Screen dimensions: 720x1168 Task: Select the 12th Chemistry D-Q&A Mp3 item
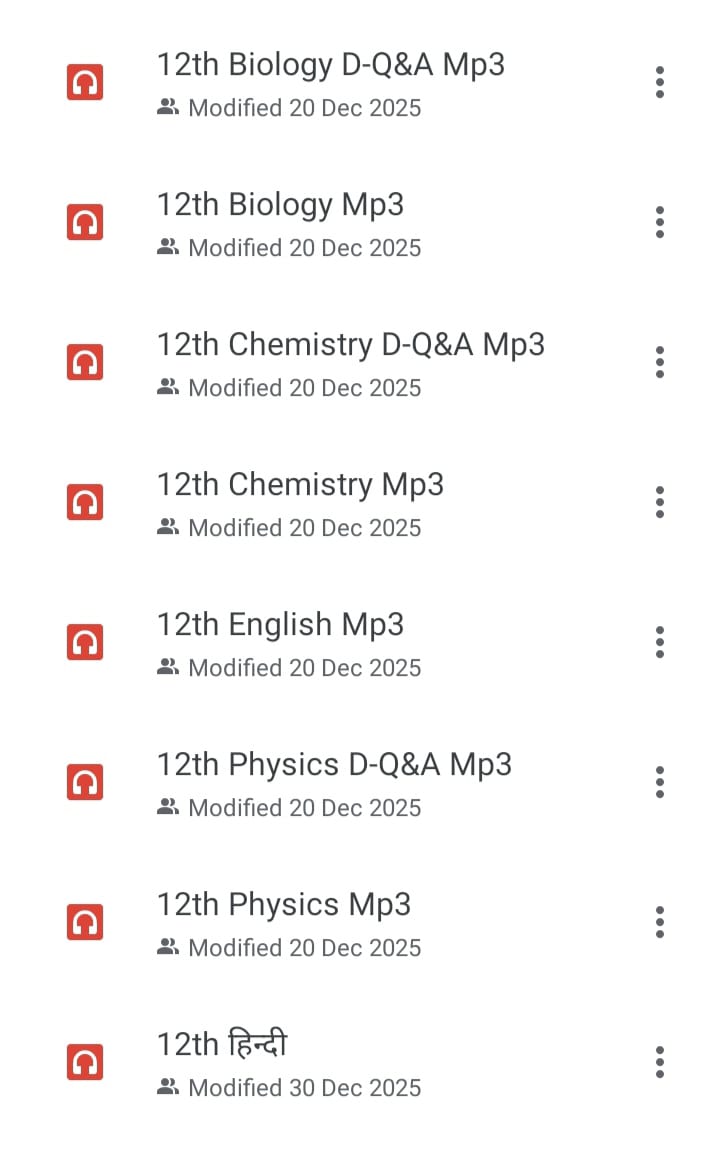[x=350, y=346]
